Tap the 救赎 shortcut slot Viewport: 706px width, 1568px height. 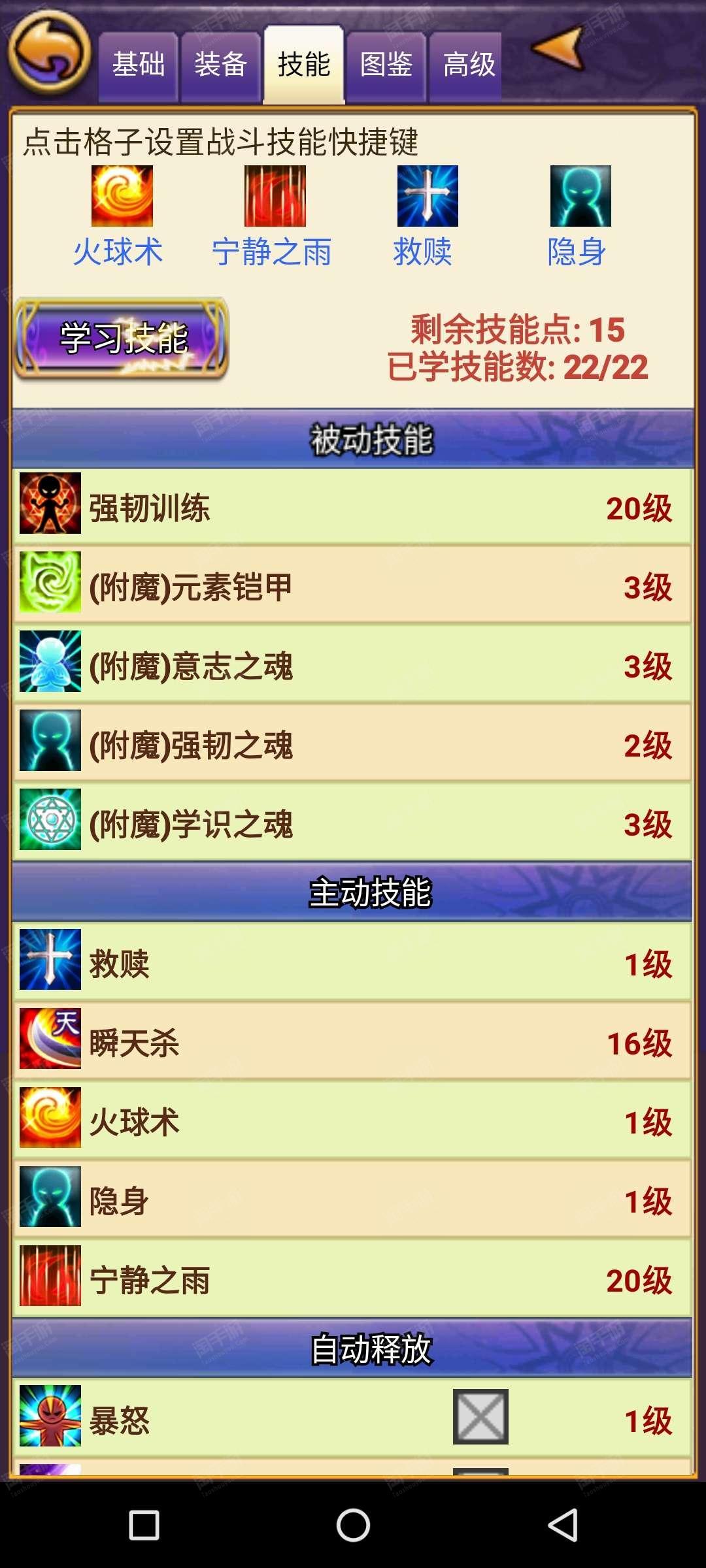click(428, 196)
